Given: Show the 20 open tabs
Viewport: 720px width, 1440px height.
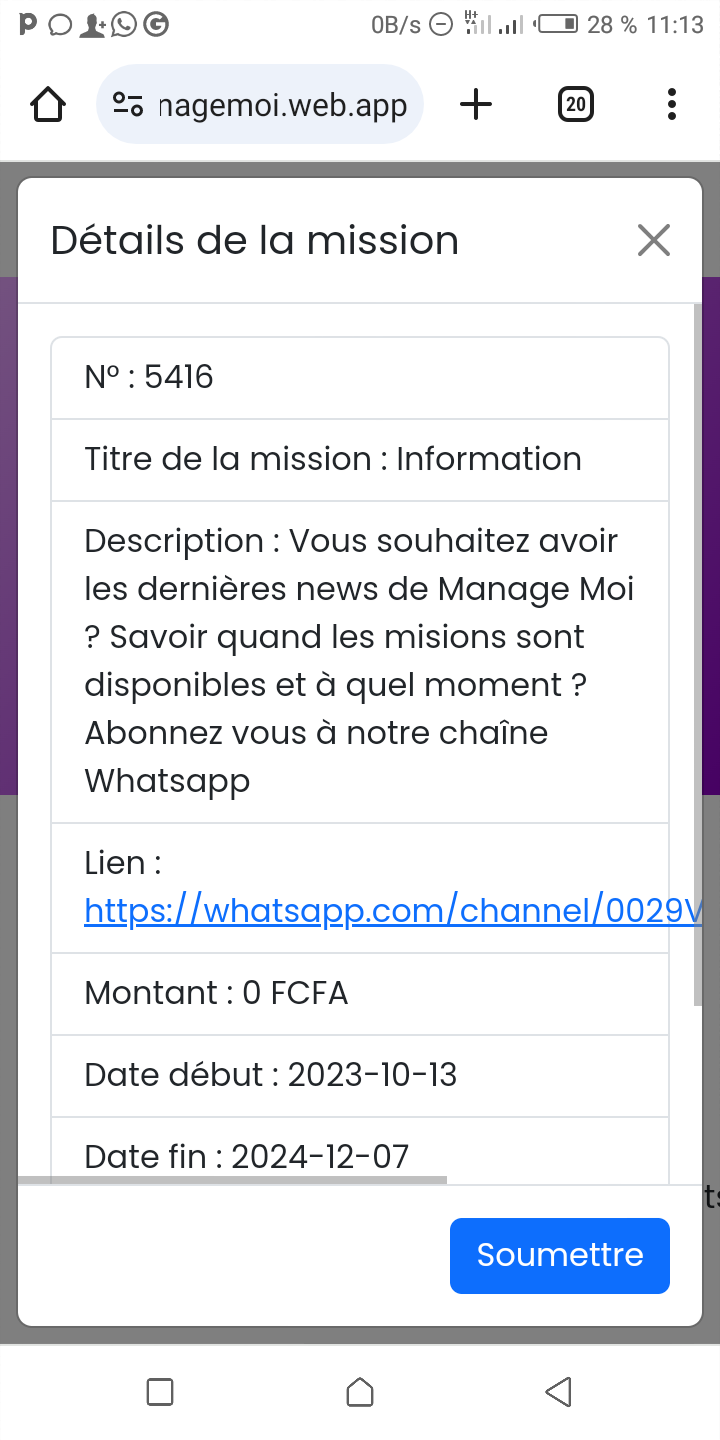Looking at the screenshot, I should point(575,104).
